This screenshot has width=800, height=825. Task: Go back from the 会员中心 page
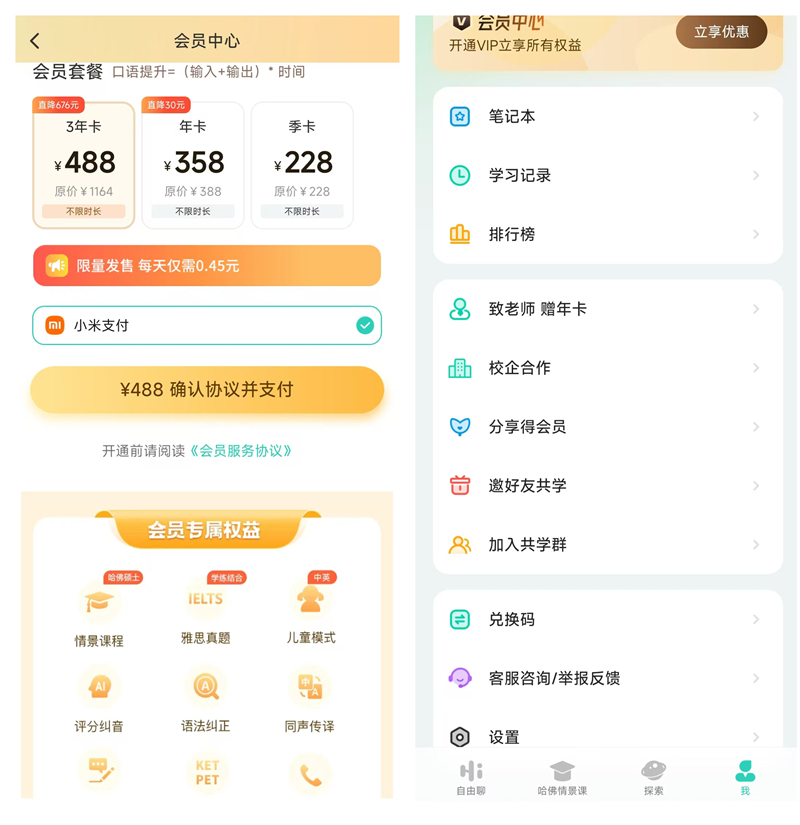(x=35, y=41)
